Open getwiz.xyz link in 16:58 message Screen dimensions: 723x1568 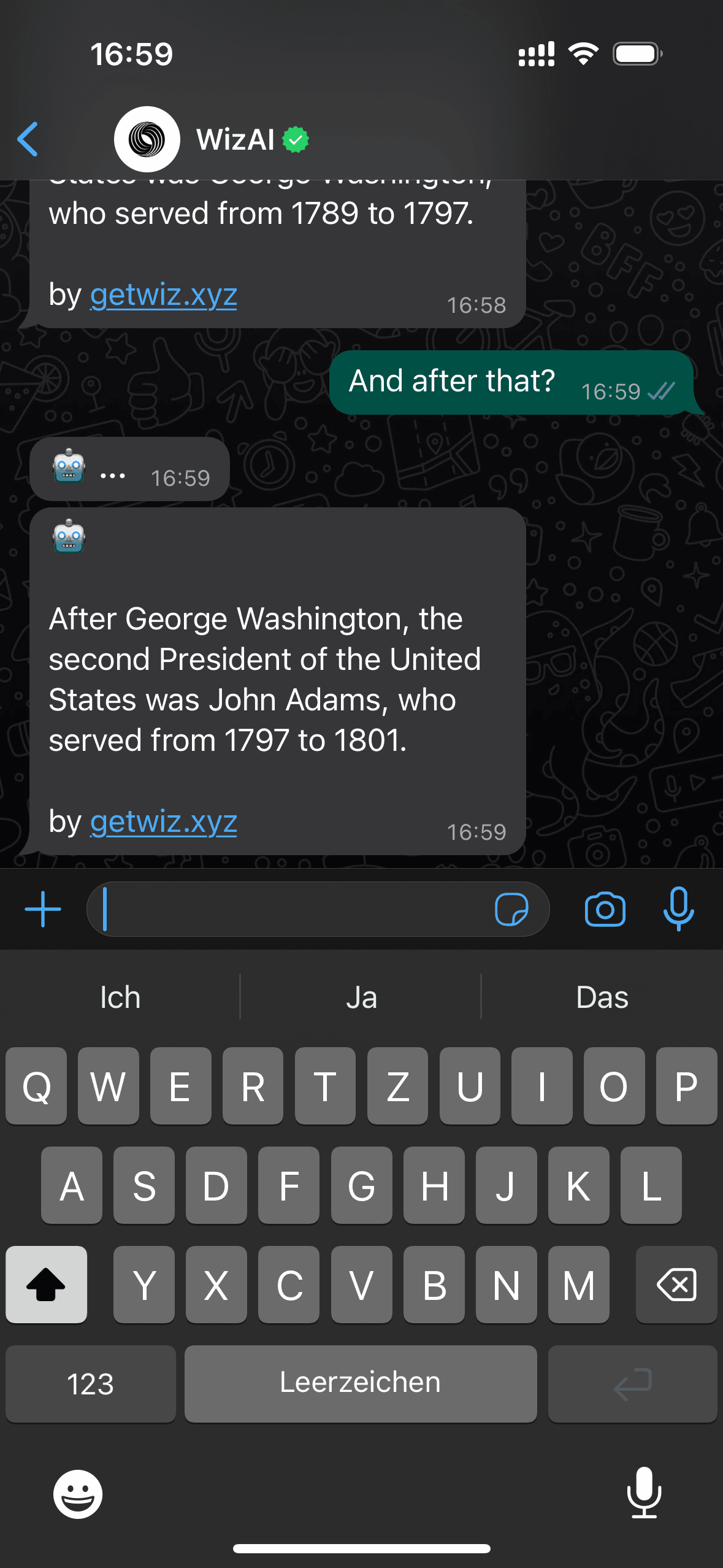pos(163,295)
